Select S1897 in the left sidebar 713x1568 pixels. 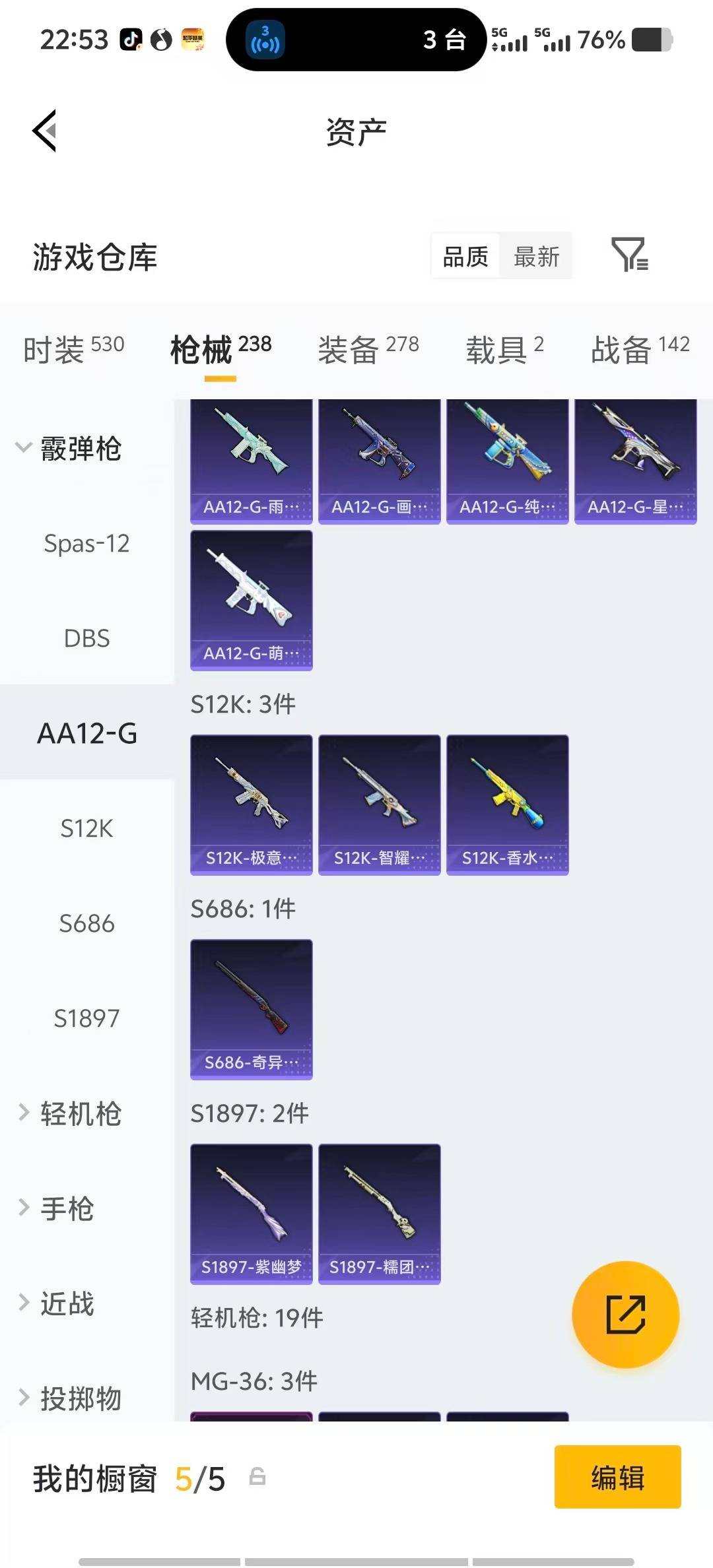[x=88, y=1018]
